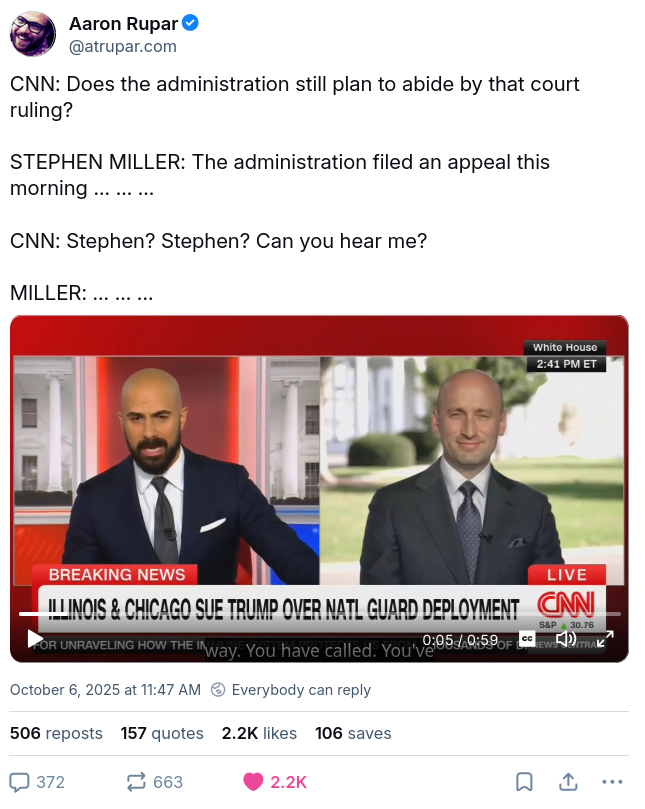The image size is (645, 809).
Task: Expand the video to fullscreen
Action: click(x=605, y=639)
